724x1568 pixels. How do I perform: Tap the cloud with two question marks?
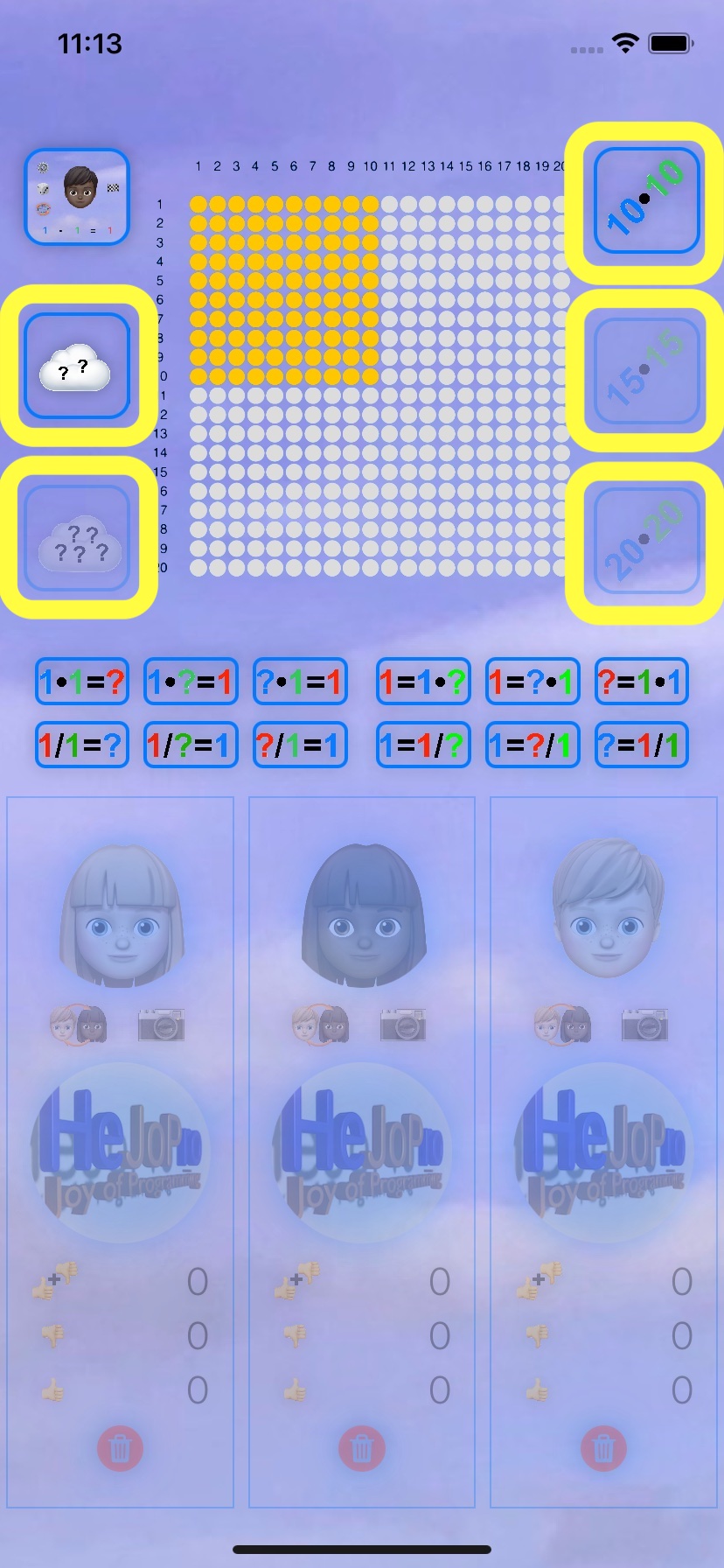click(77, 366)
